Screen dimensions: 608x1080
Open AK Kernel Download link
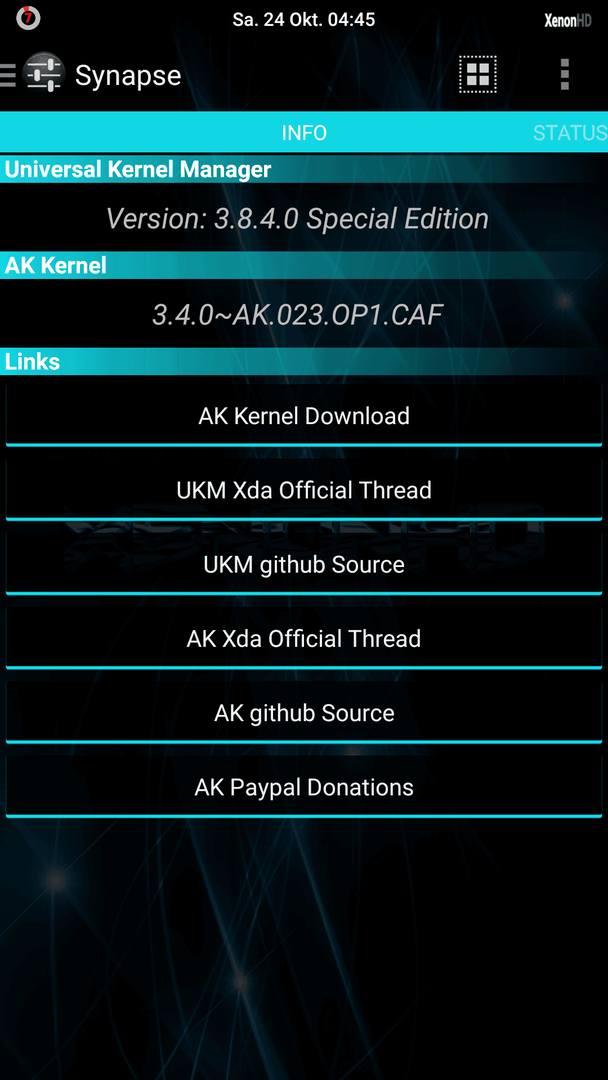(x=304, y=416)
